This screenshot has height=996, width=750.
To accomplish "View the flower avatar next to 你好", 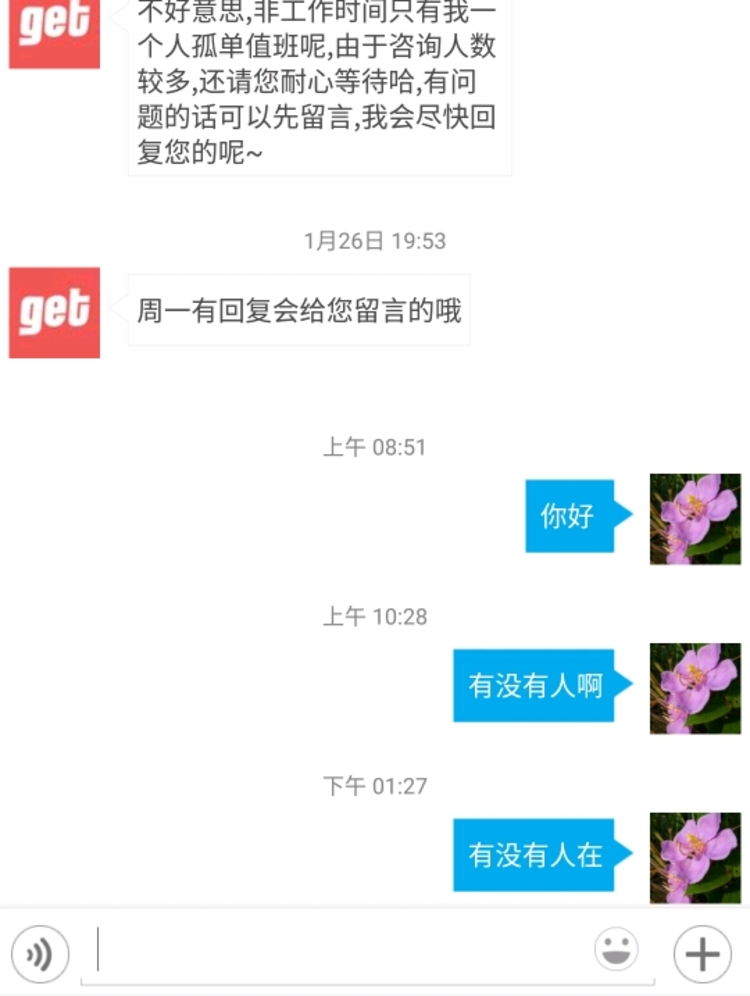I will coord(695,519).
